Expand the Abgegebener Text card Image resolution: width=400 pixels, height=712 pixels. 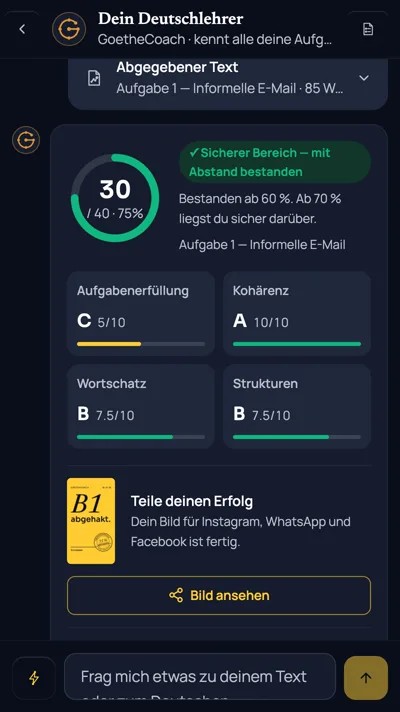click(x=228, y=78)
